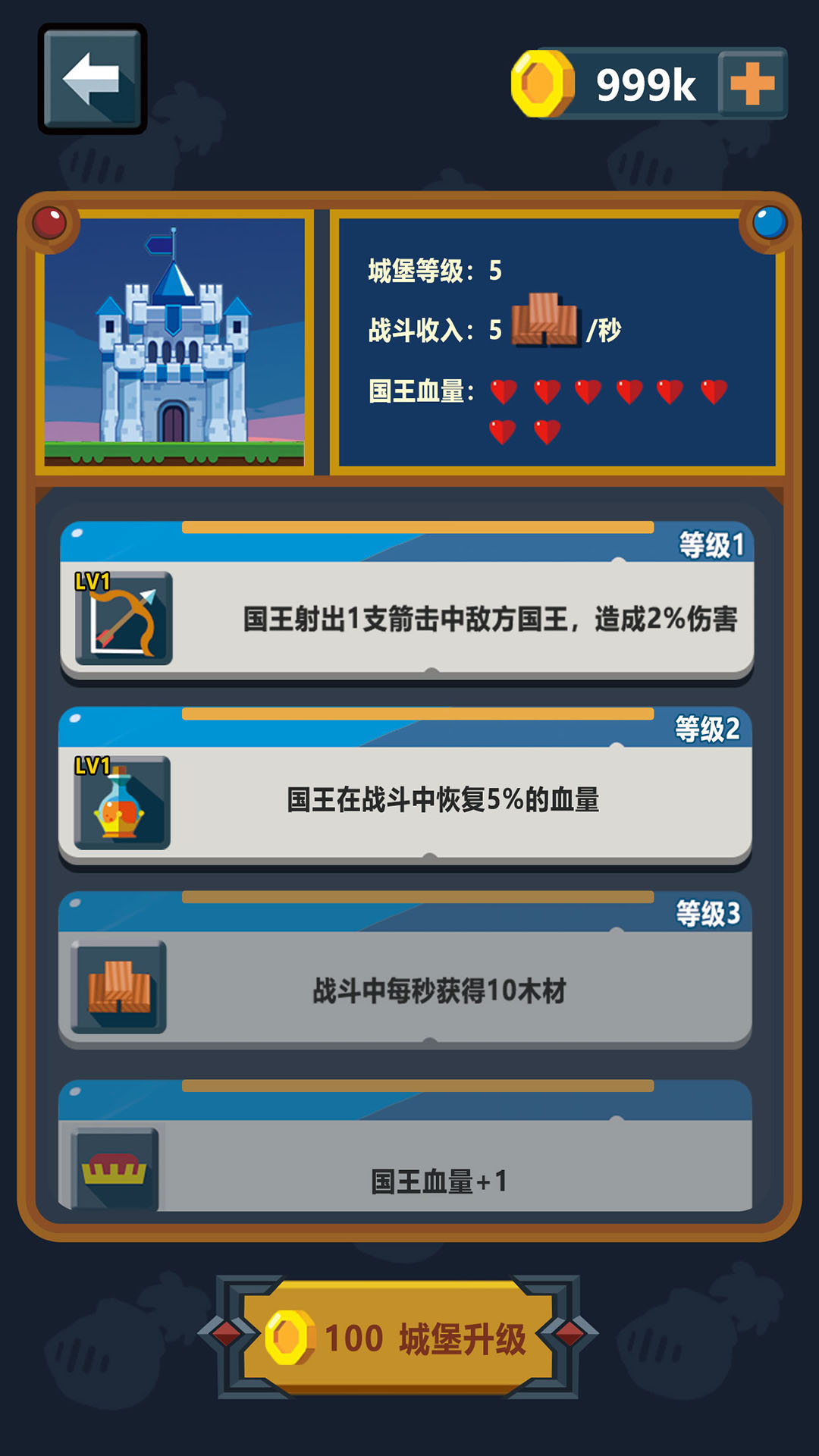Select the 国王血量+1 card
Viewport: 819px width, 1456px height.
(x=405, y=1145)
